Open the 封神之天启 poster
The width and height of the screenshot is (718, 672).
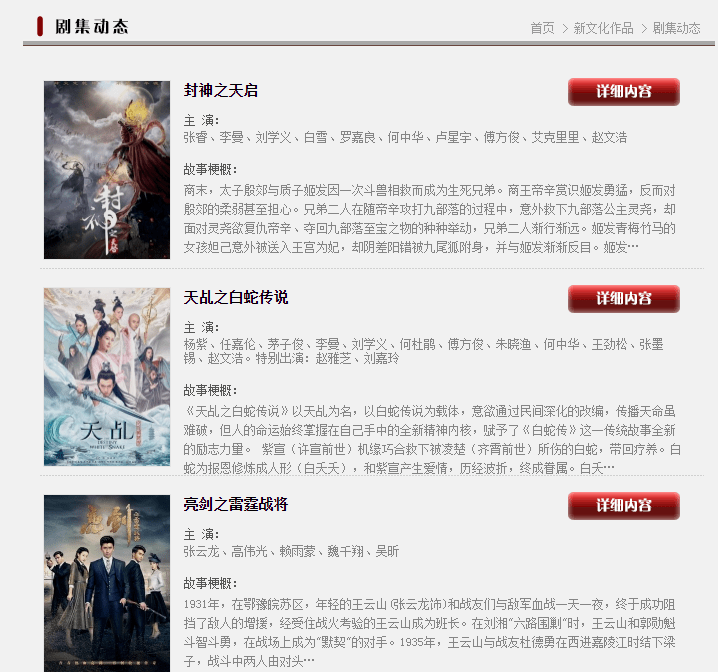point(107,169)
